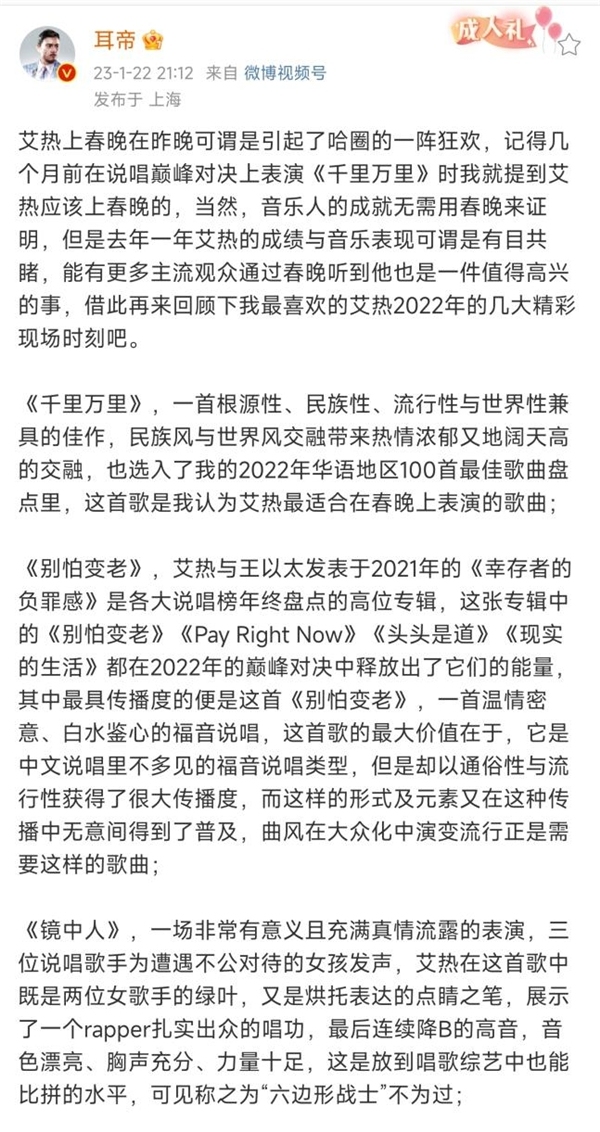Favorite this post with the star icon
This screenshot has width=600, height=1132.
pos(569,44)
